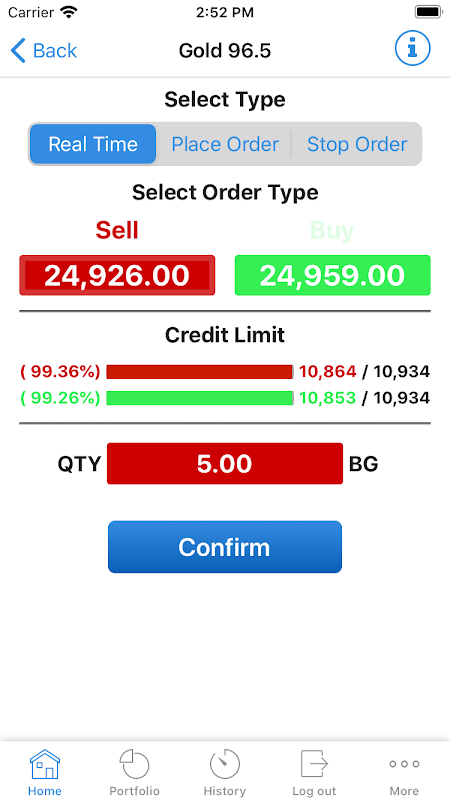Screen dimensions: 450x800
Task: Open the Portfolio tab
Action: coord(135,772)
